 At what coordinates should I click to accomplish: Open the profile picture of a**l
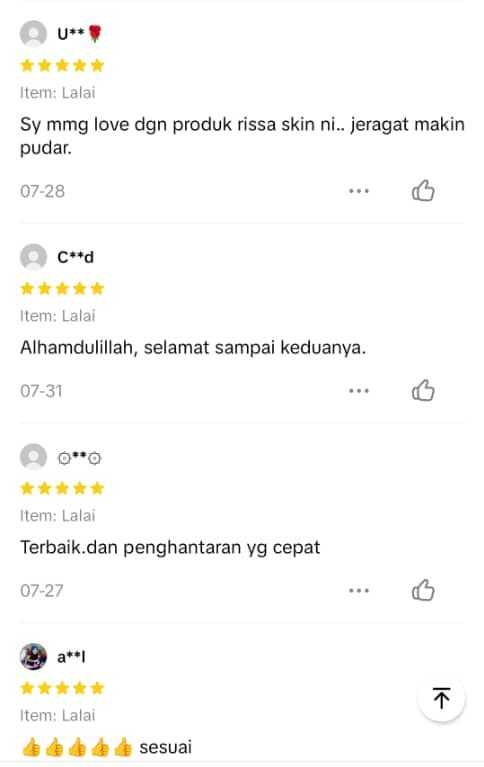tap(33, 656)
